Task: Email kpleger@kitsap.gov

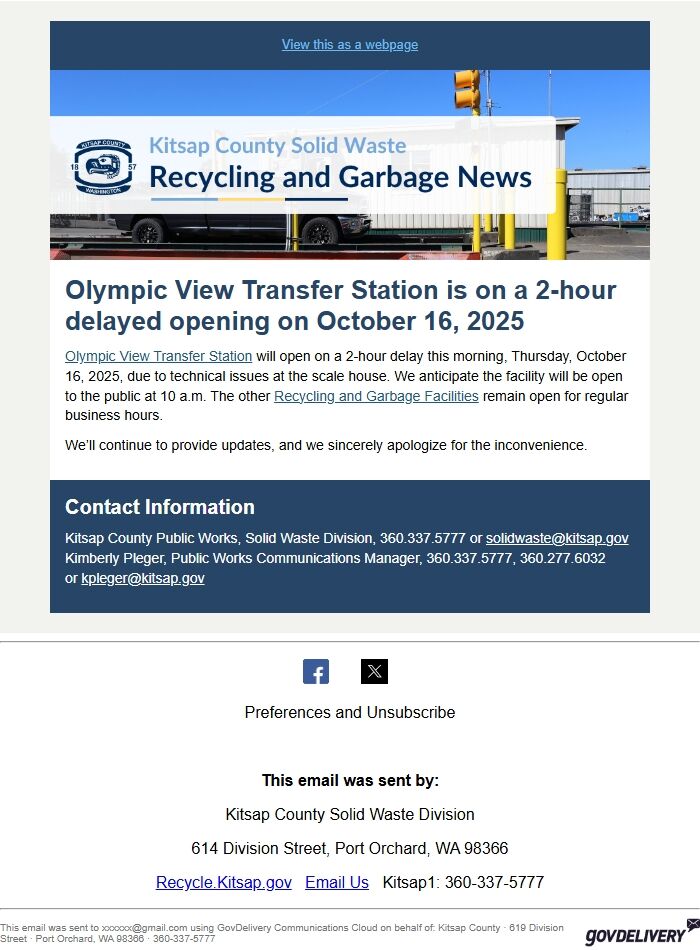Action: [143, 578]
